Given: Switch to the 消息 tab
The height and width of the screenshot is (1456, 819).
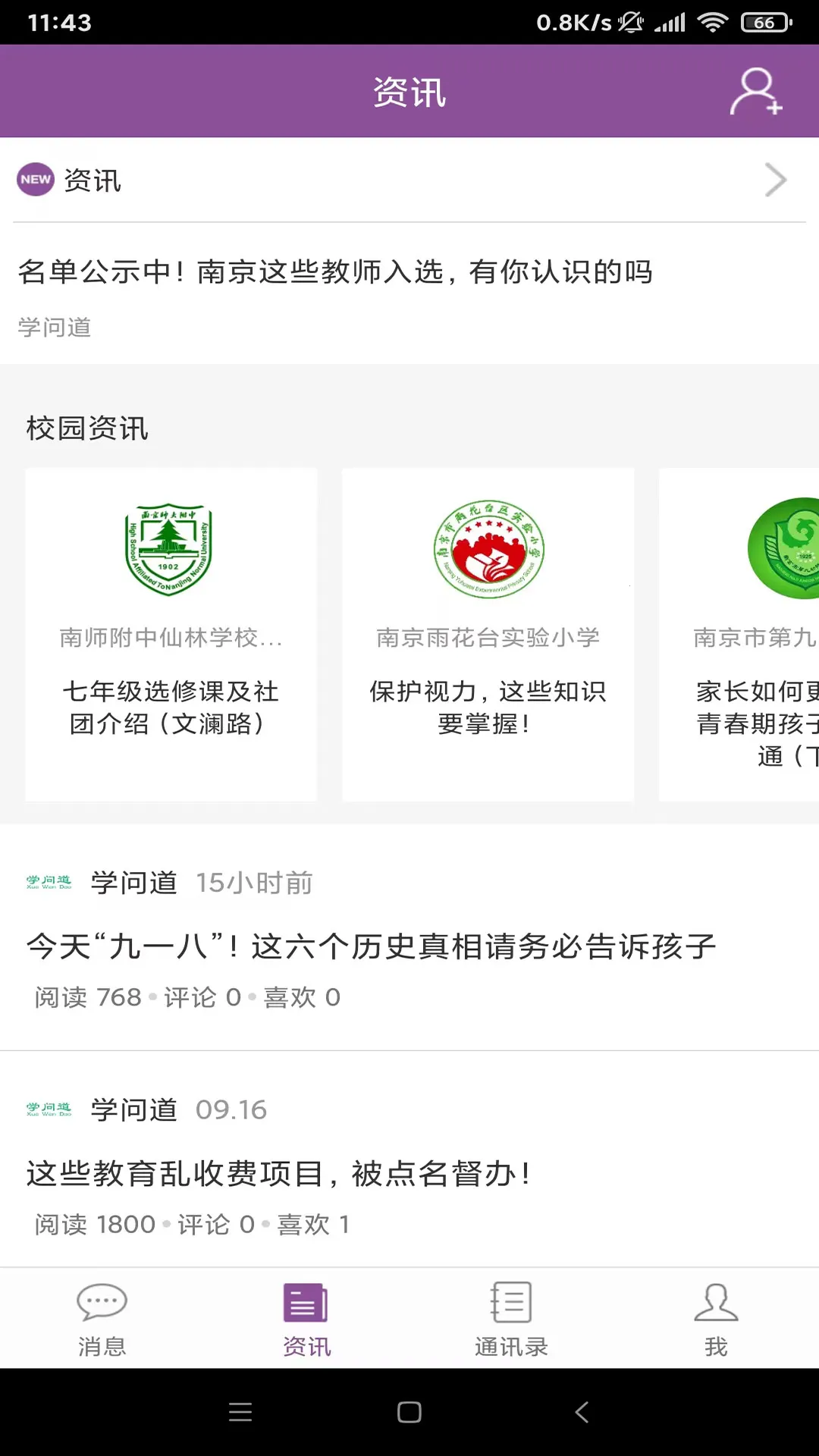Looking at the screenshot, I should tap(102, 1318).
